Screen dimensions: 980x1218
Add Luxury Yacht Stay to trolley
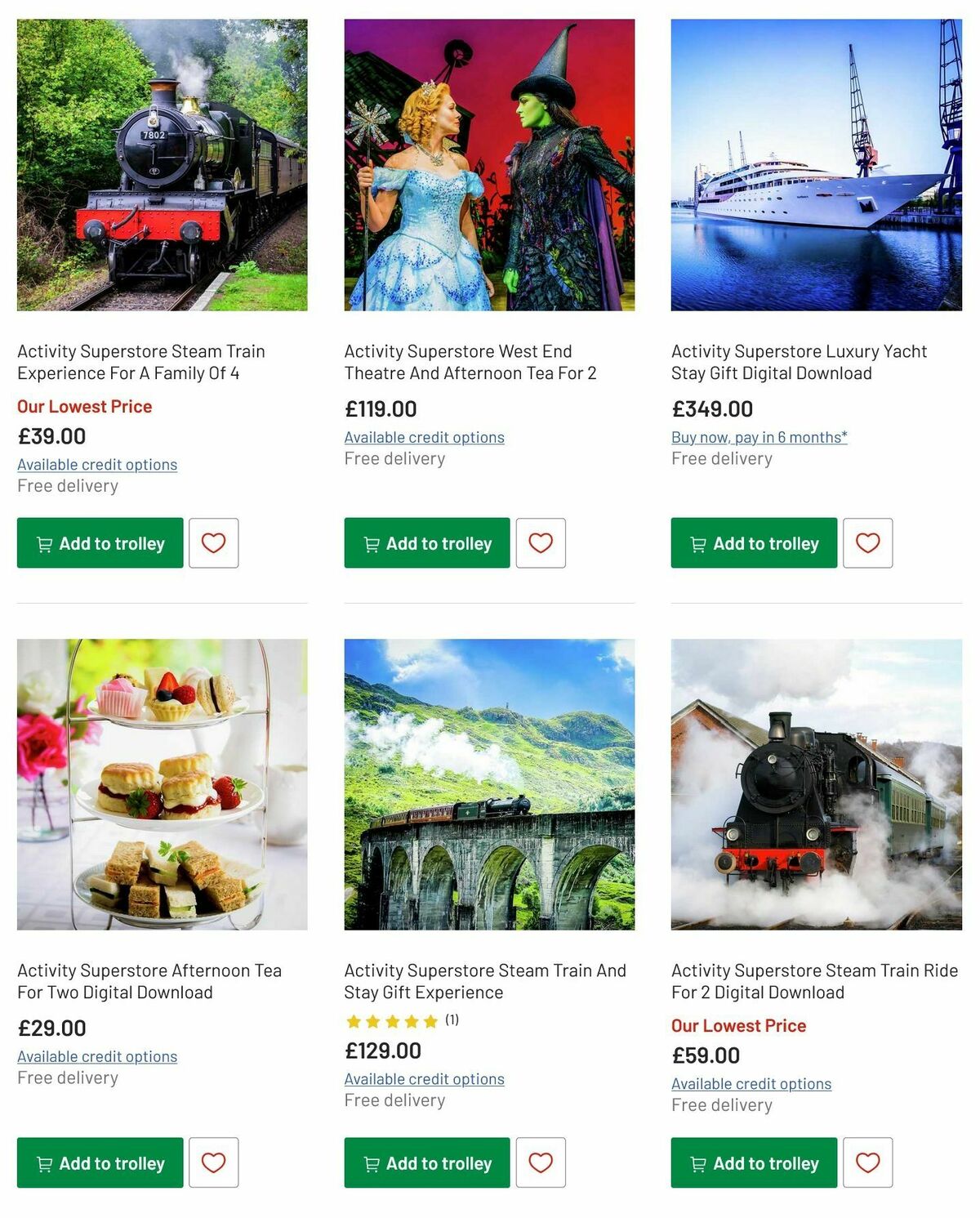752,542
